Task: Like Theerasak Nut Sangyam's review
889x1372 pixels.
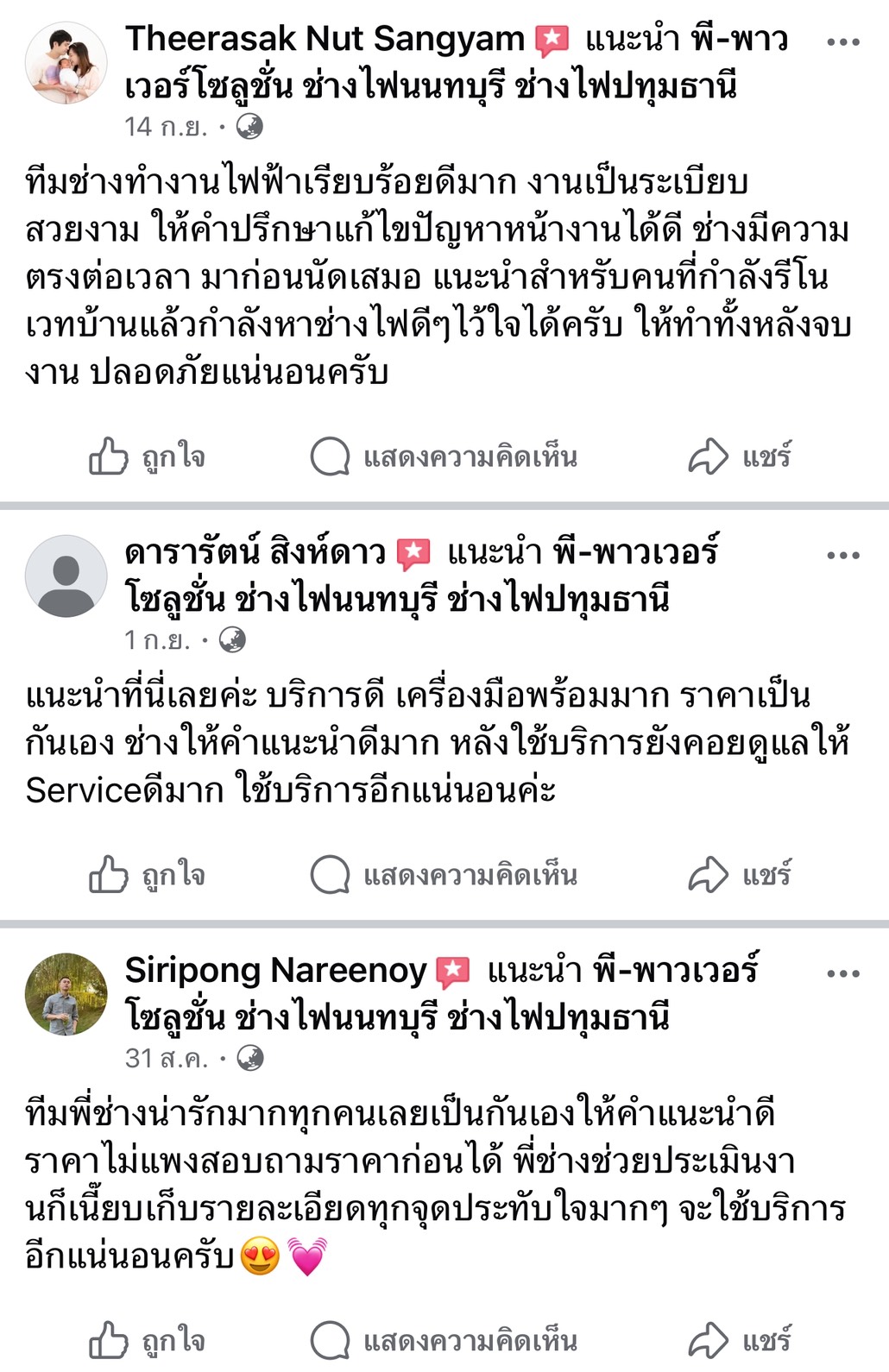Action: 147,456
